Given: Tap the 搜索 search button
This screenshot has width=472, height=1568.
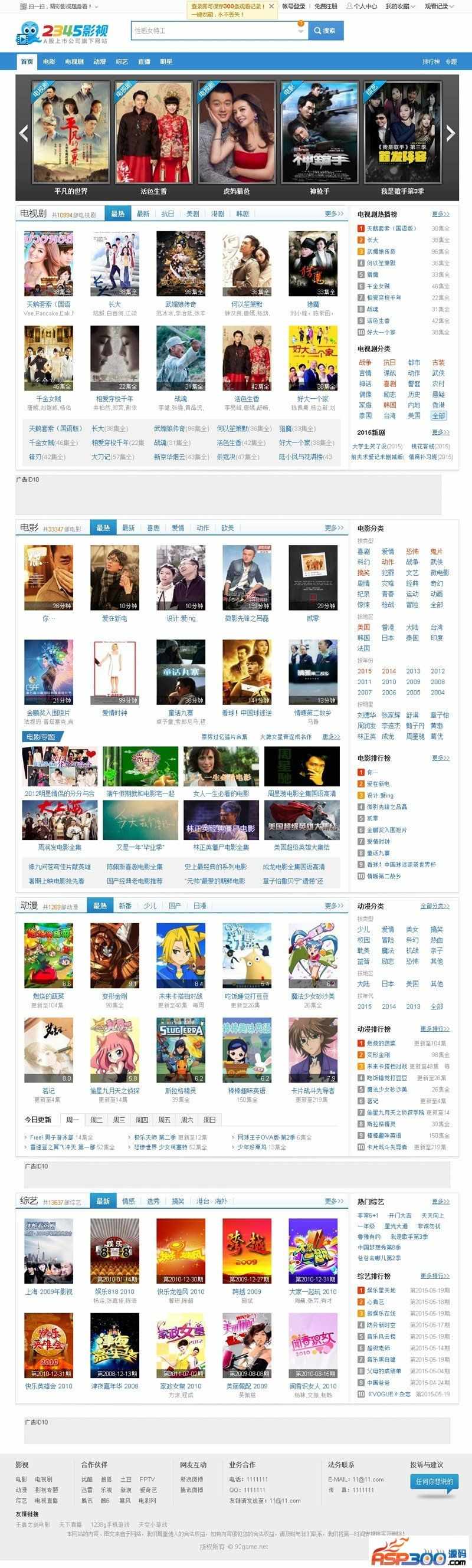Looking at the screenshot, I should 325,31.
